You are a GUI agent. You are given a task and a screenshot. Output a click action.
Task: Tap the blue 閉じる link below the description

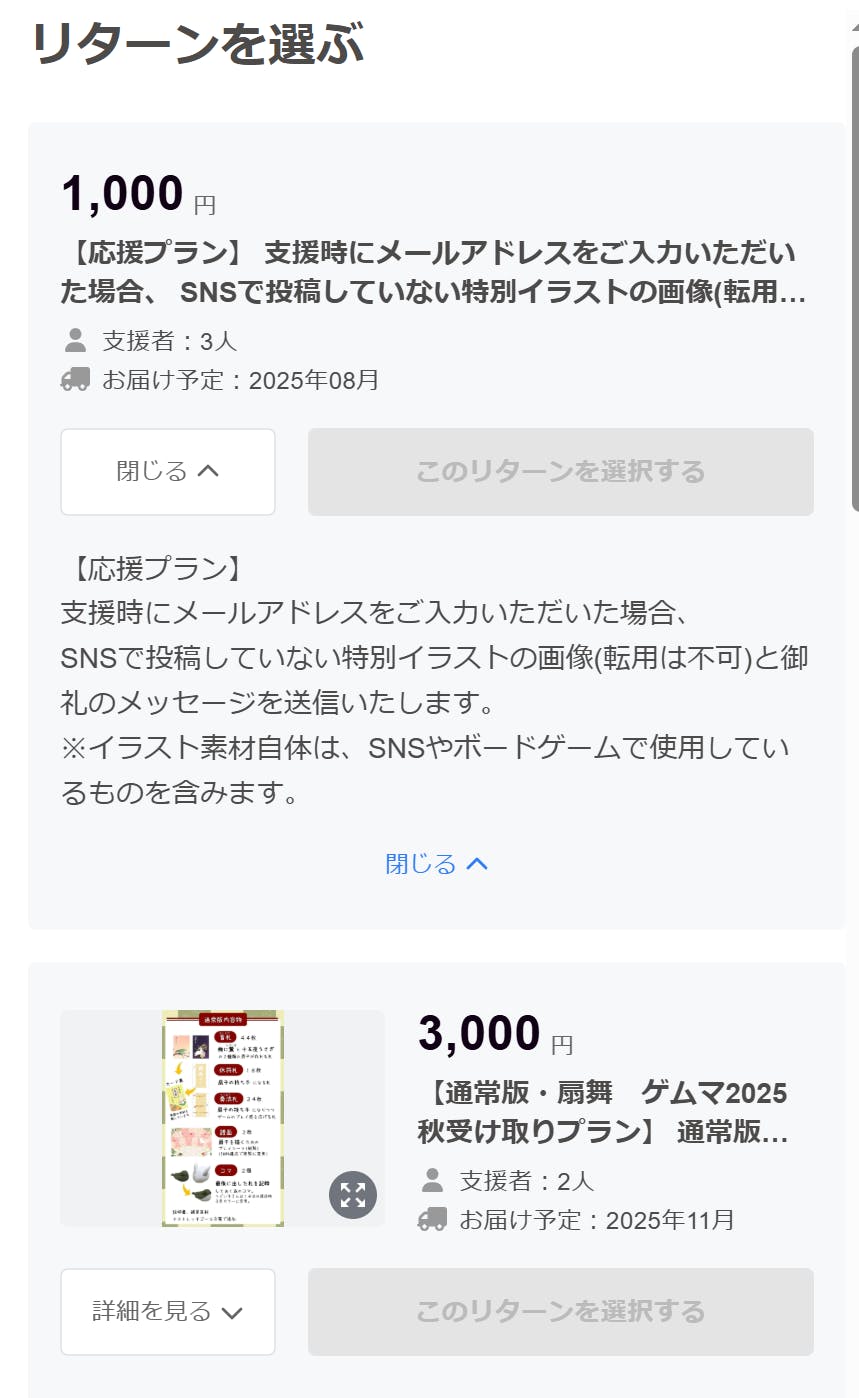(x=436, y=864)
